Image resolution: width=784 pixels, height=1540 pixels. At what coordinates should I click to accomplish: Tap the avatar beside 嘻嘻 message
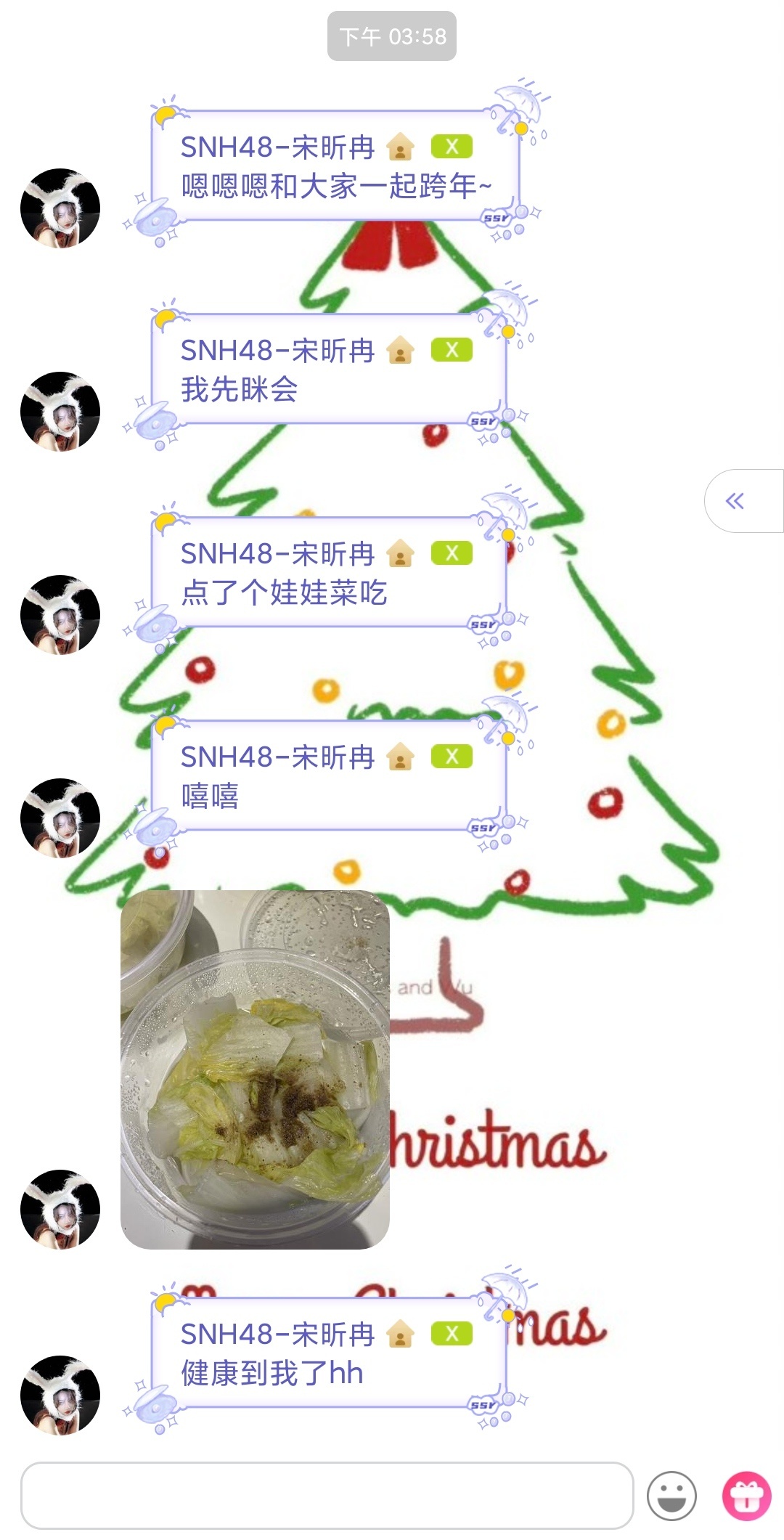tap(60, 818)
